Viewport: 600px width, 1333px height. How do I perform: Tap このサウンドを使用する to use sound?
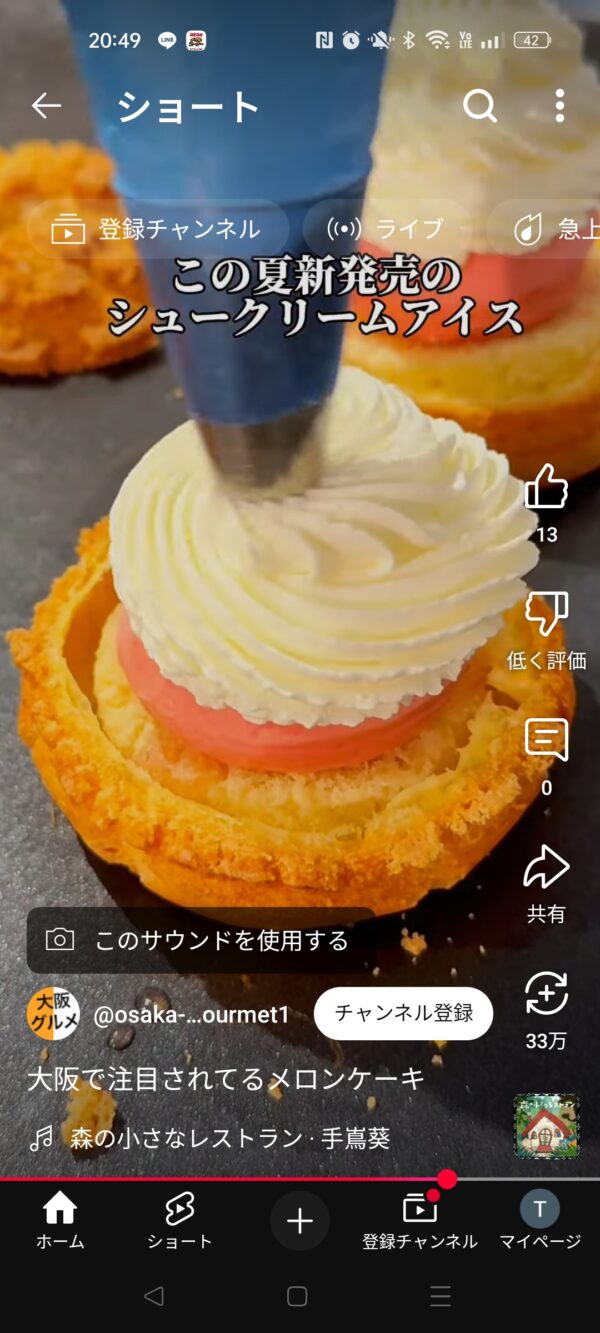(200, 940)
